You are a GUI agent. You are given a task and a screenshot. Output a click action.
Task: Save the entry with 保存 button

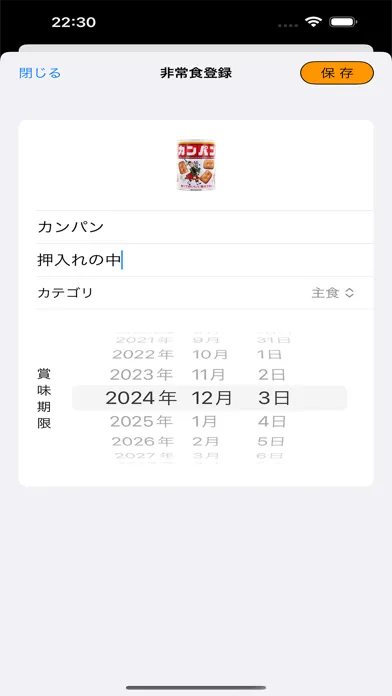[x=337, y=73]
